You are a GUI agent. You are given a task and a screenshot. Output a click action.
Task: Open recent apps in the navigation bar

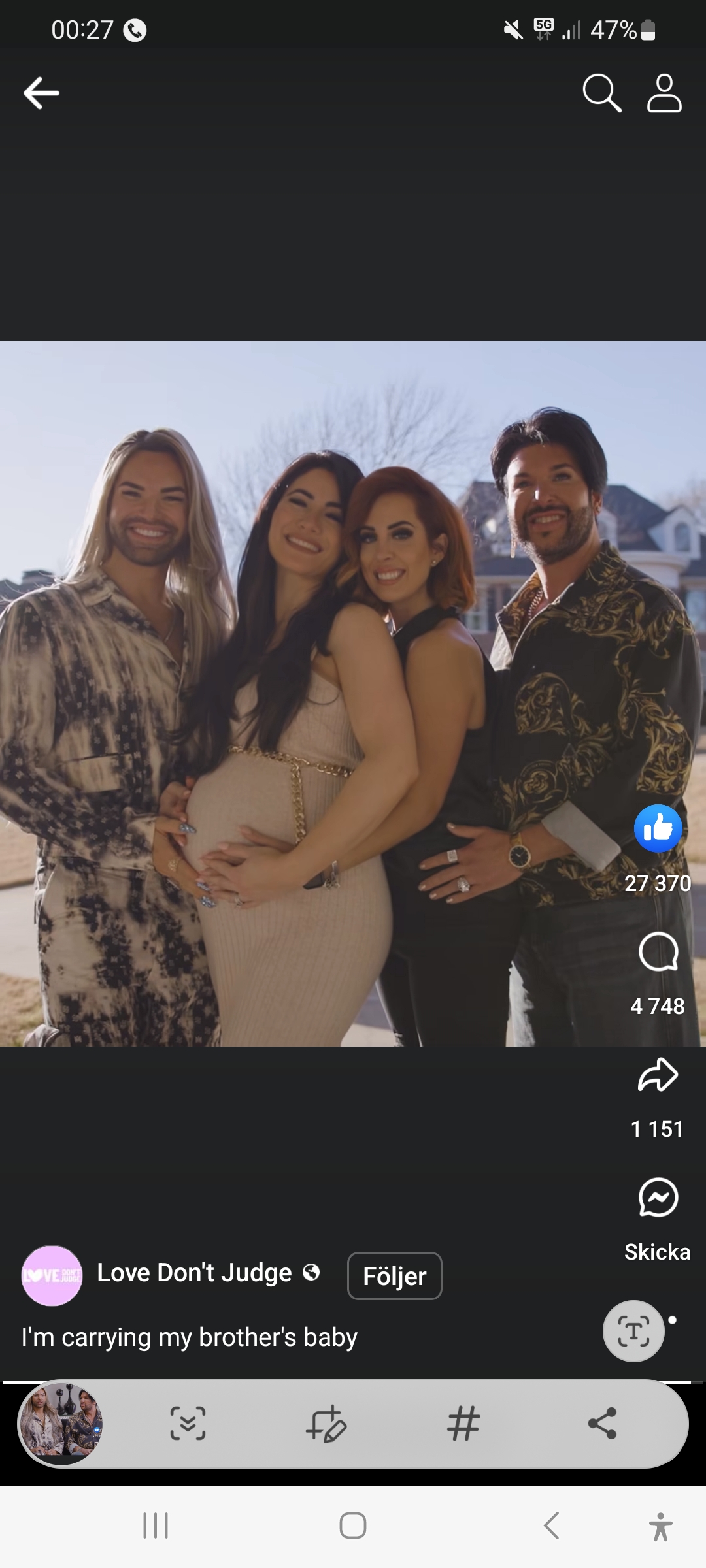coord(156,1526)
